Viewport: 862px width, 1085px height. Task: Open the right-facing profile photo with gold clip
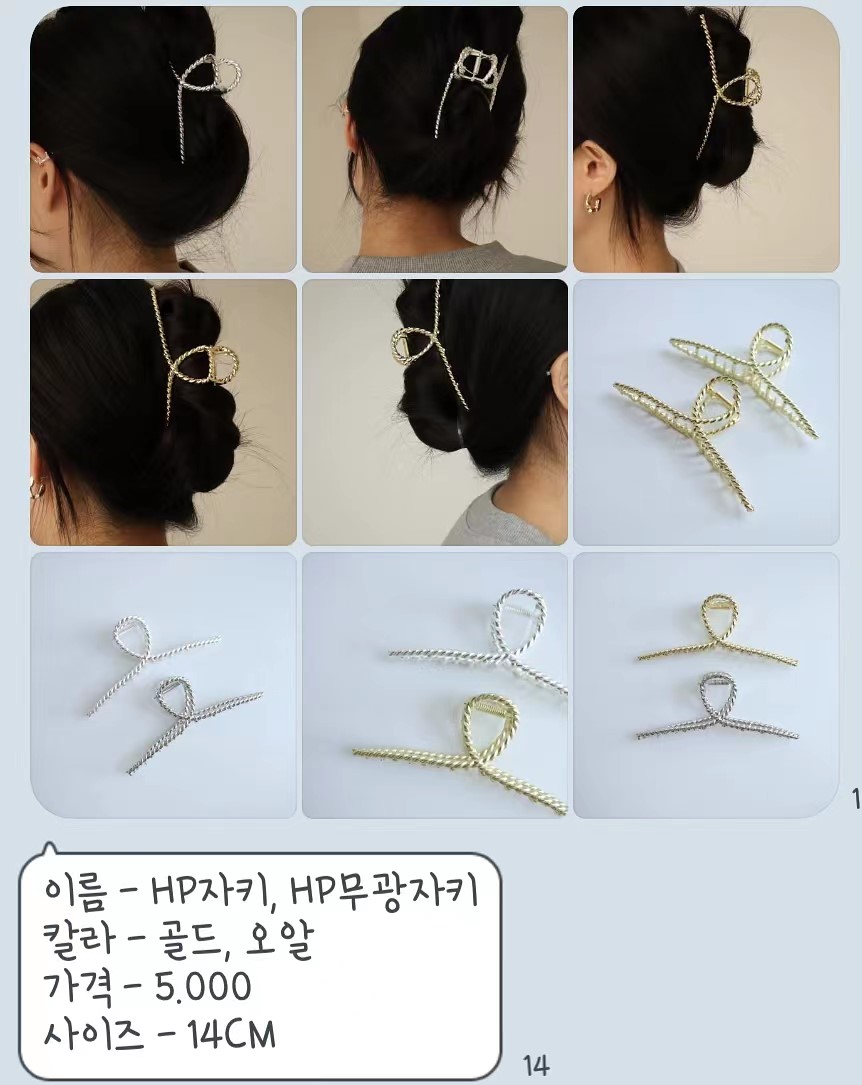point(435,412)
